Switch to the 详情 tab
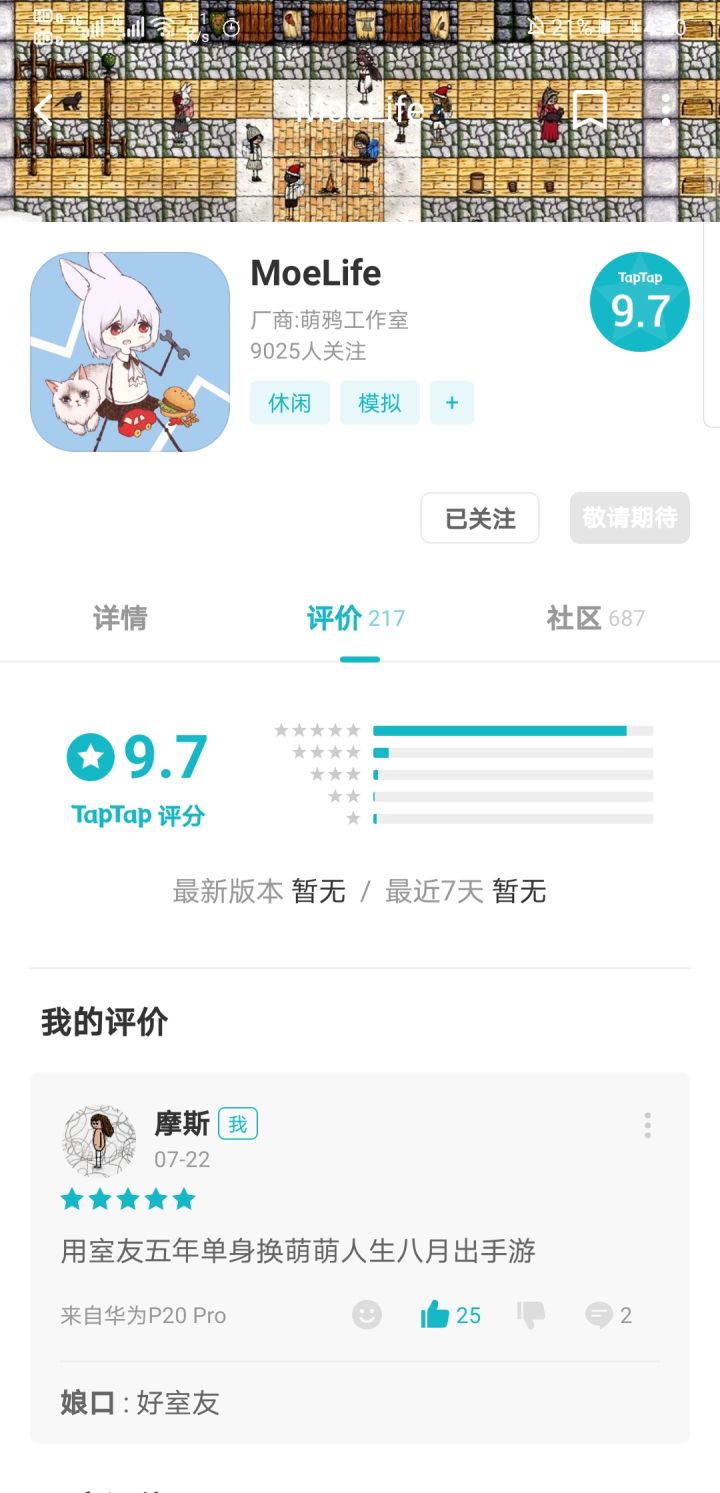Image resolution: width=720 pixels, height=1493 pixels. [119, 618]
